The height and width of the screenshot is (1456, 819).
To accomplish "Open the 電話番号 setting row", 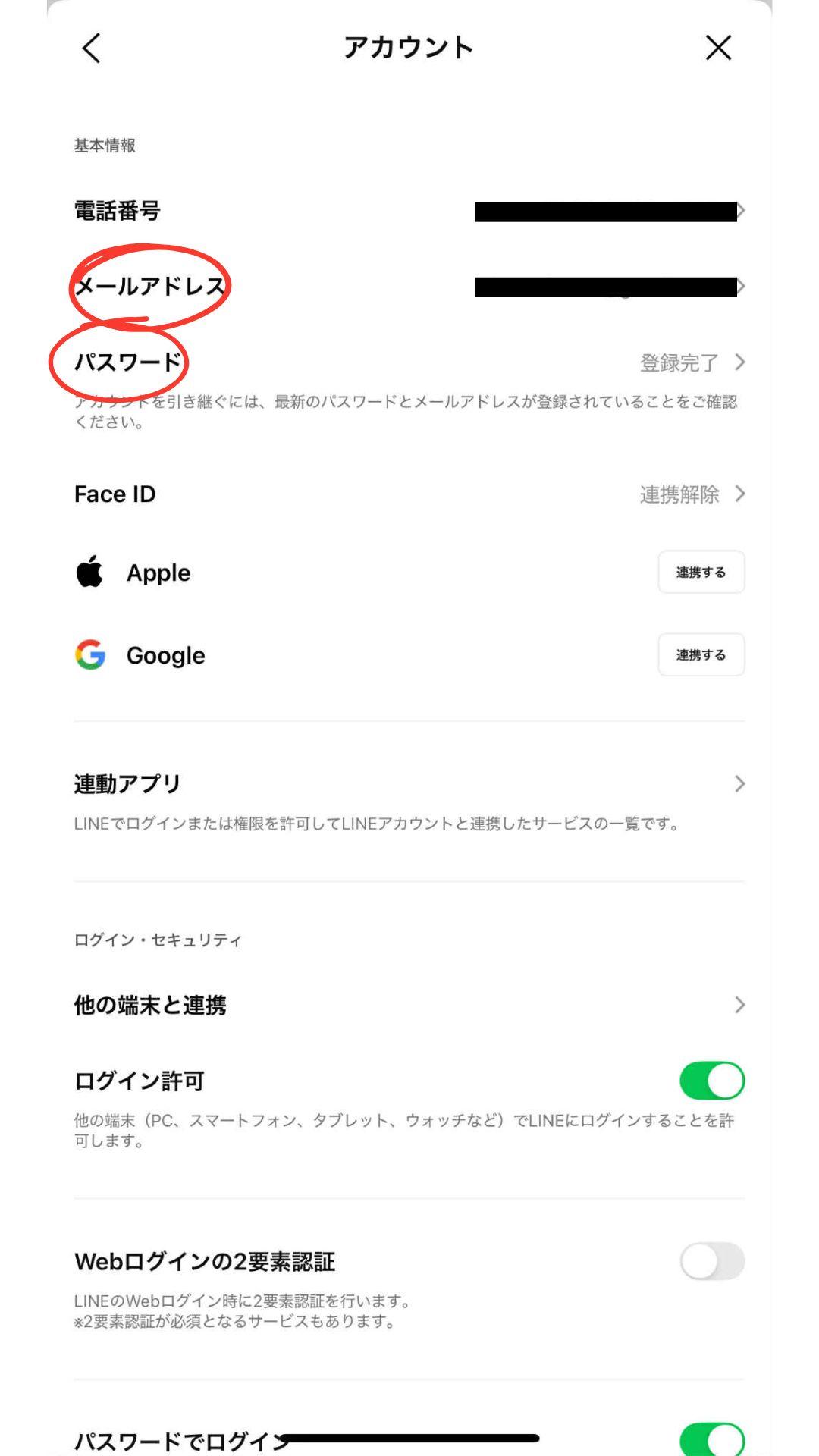I will [x=409, y=211].
